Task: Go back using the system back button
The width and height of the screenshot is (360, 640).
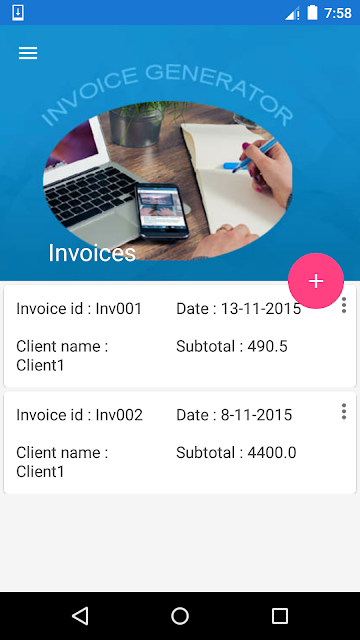Action: coord(80,616)
